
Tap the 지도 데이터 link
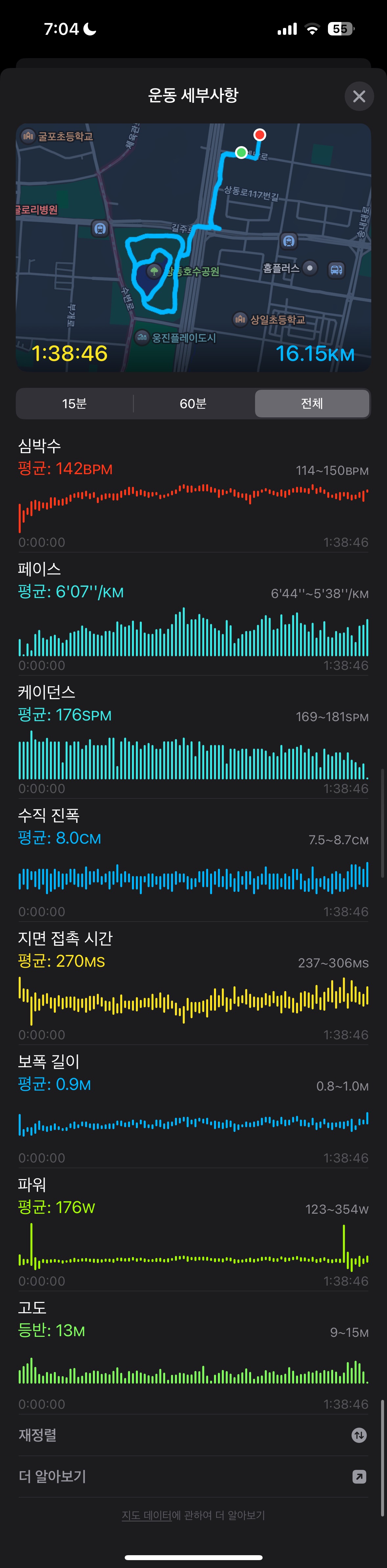tap(146, 1515)
